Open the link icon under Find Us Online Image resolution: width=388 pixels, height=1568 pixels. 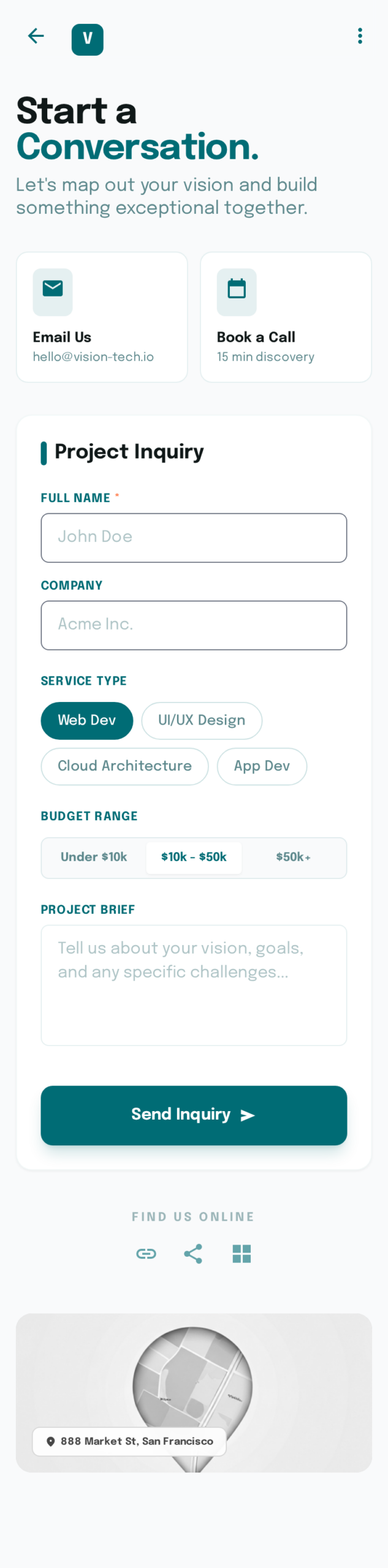(x=146, y=1254)
